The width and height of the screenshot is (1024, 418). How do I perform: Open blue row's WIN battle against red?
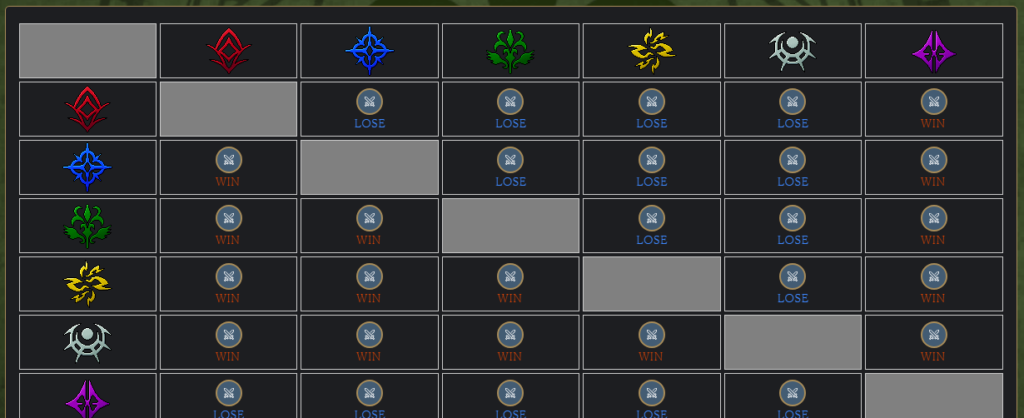pos(228,160)
